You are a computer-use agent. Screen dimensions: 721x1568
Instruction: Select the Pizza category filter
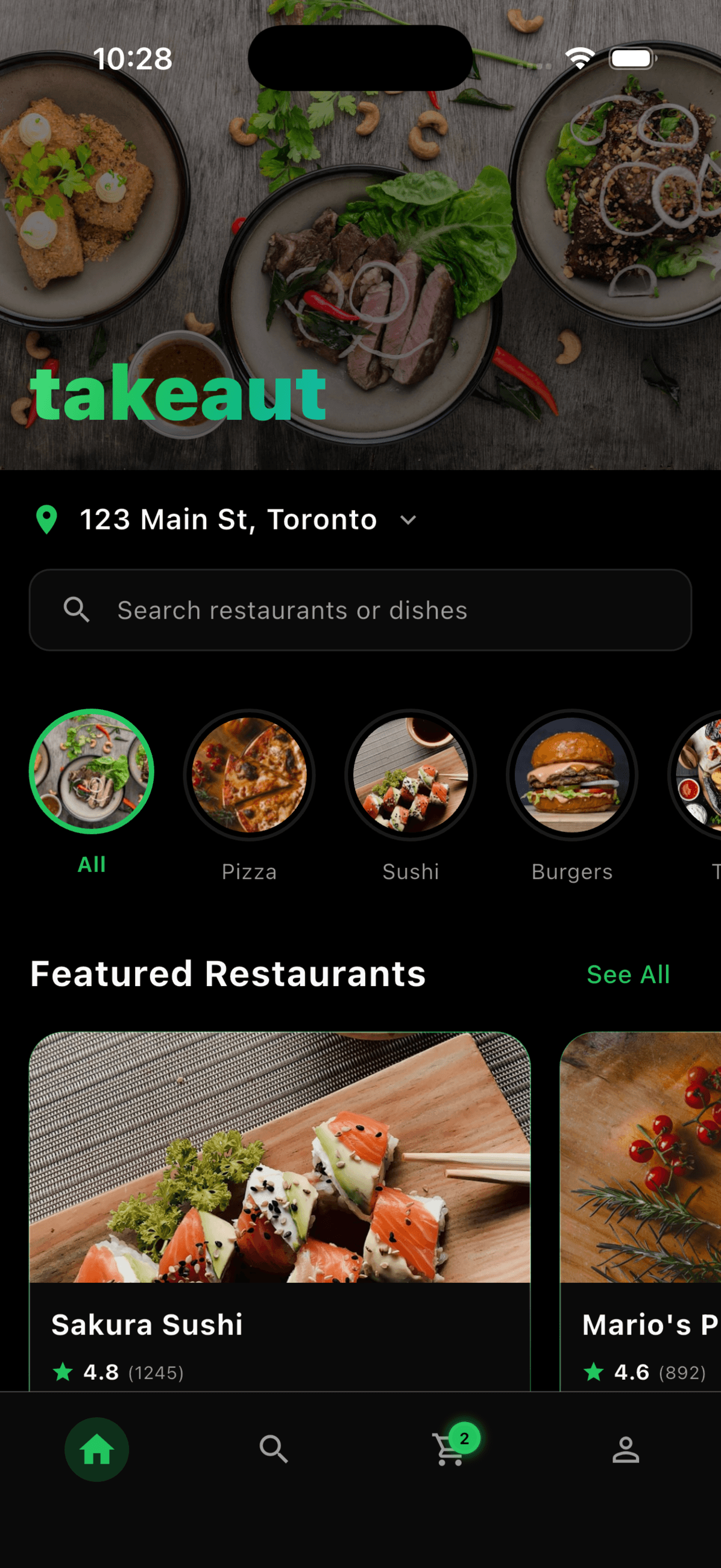[250, 774]
